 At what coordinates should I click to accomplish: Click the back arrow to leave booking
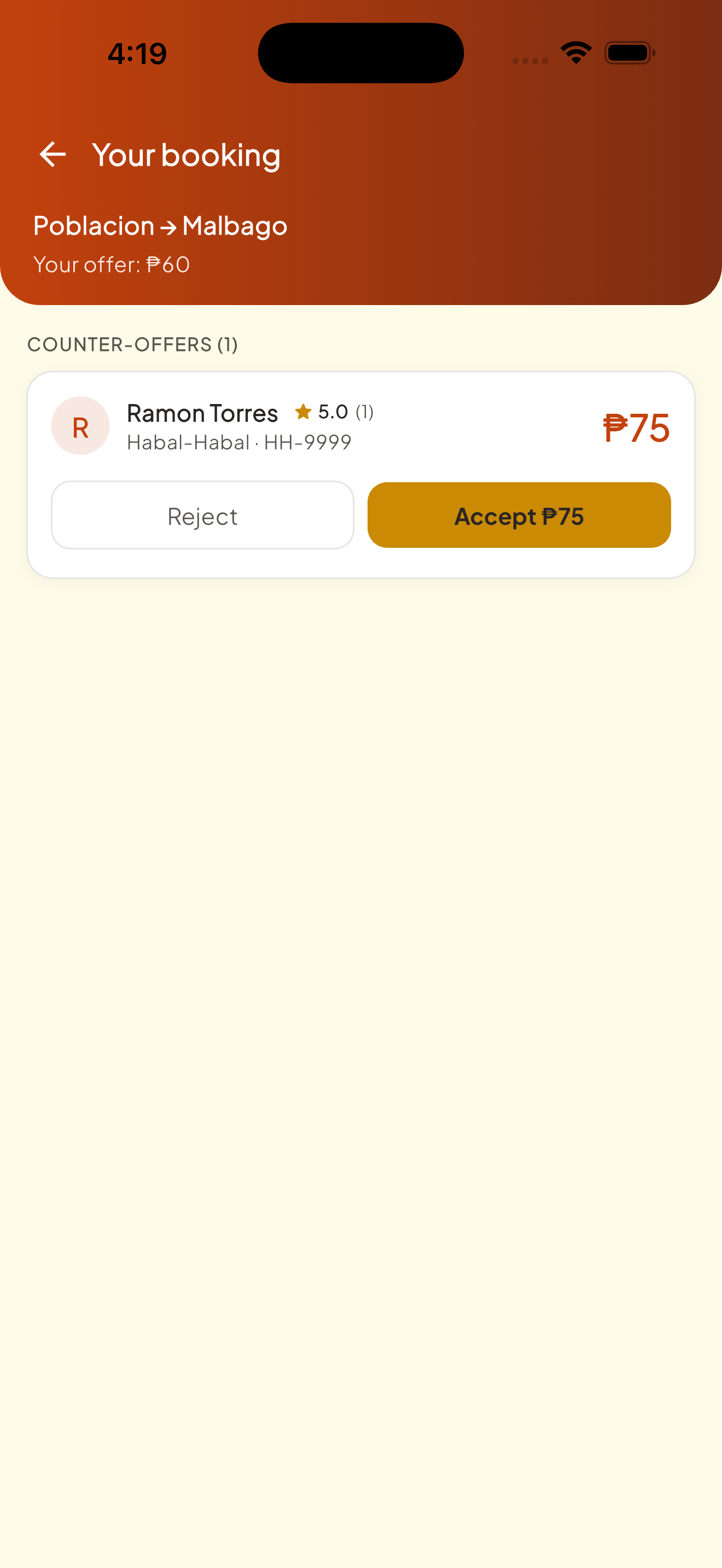53,154
